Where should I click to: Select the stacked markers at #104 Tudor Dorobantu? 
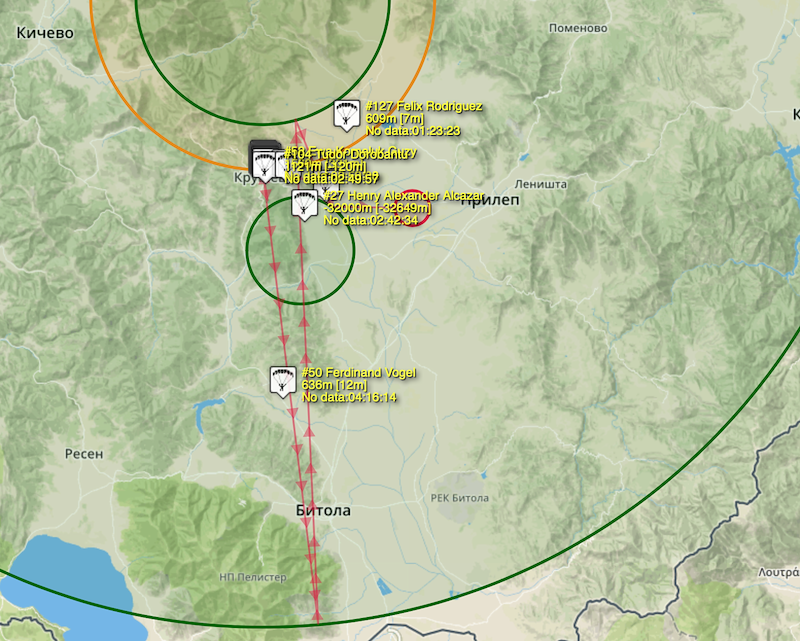coord(265,160)
